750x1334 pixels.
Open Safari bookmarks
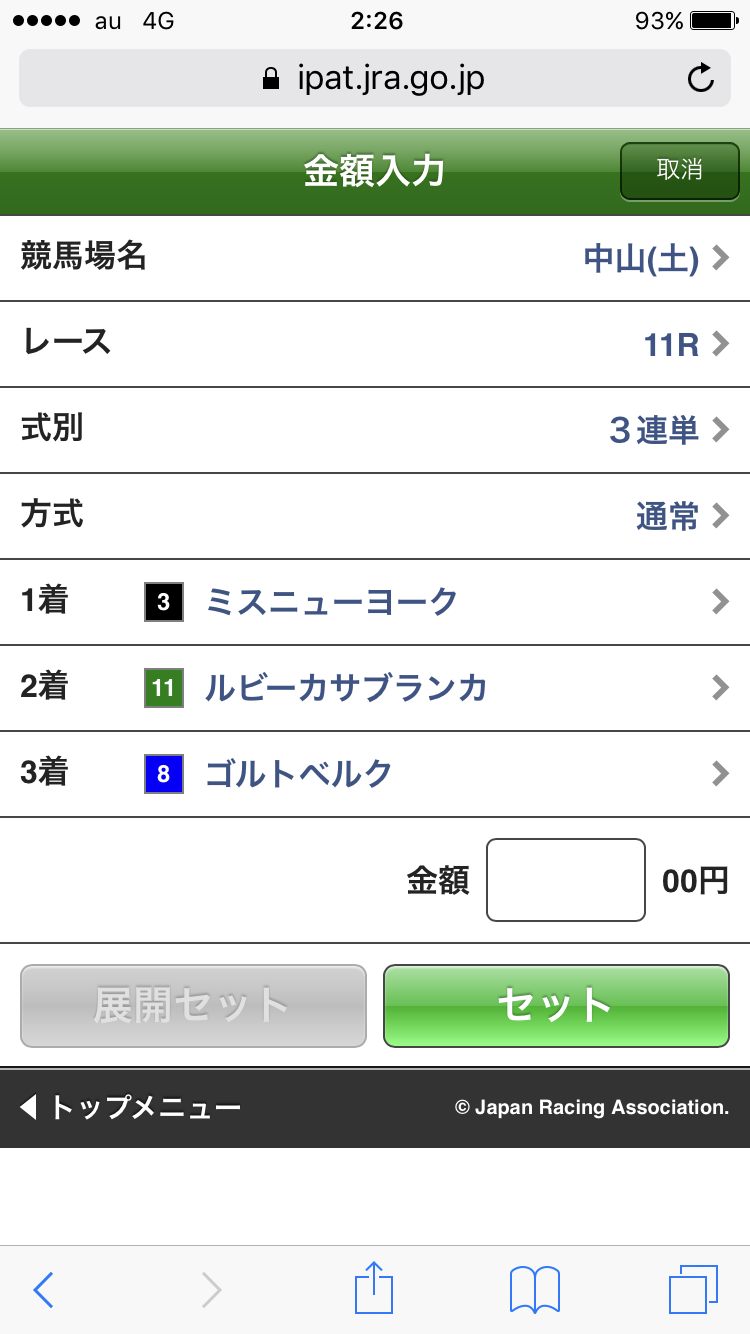534,1290
